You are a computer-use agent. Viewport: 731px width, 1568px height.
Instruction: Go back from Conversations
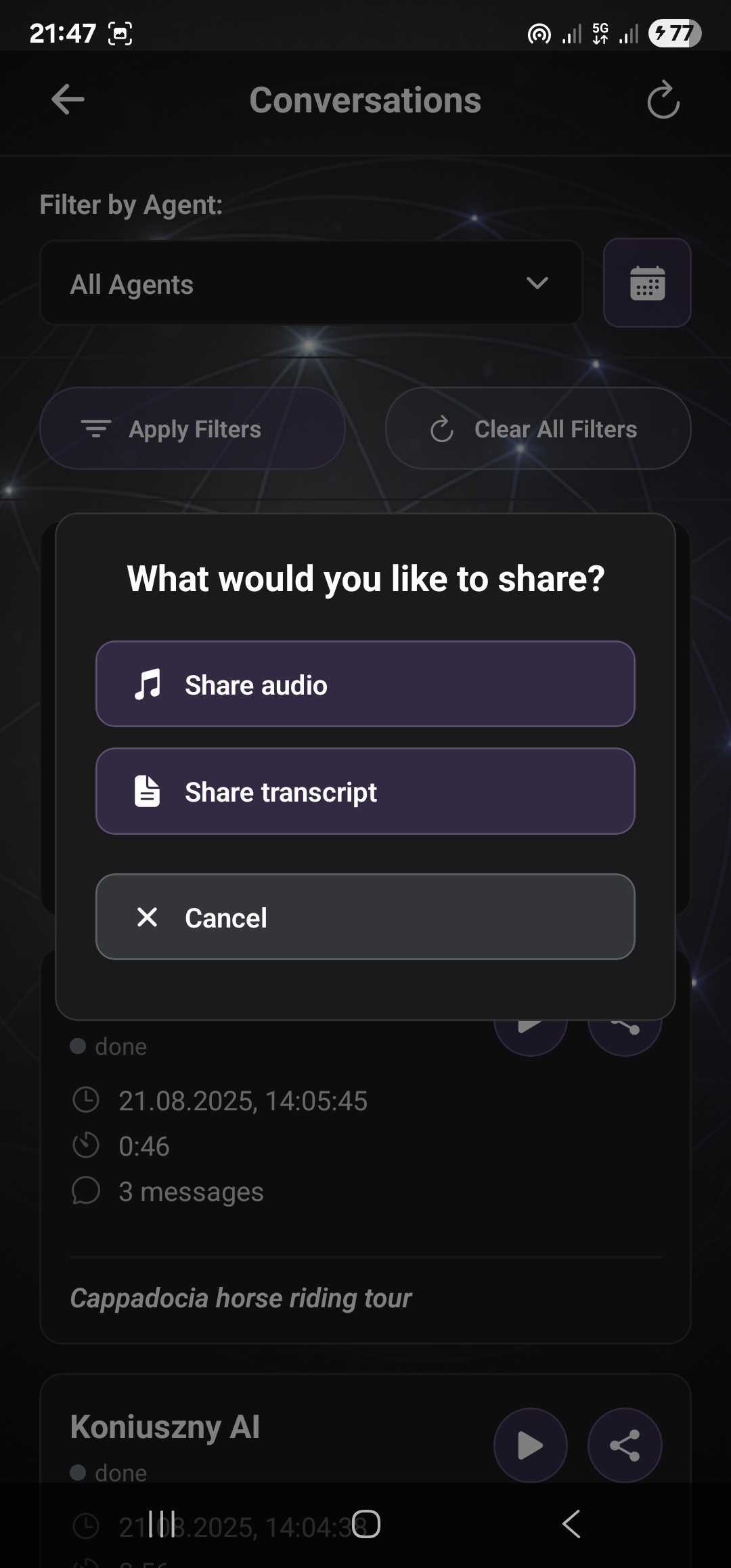point(68,100)
